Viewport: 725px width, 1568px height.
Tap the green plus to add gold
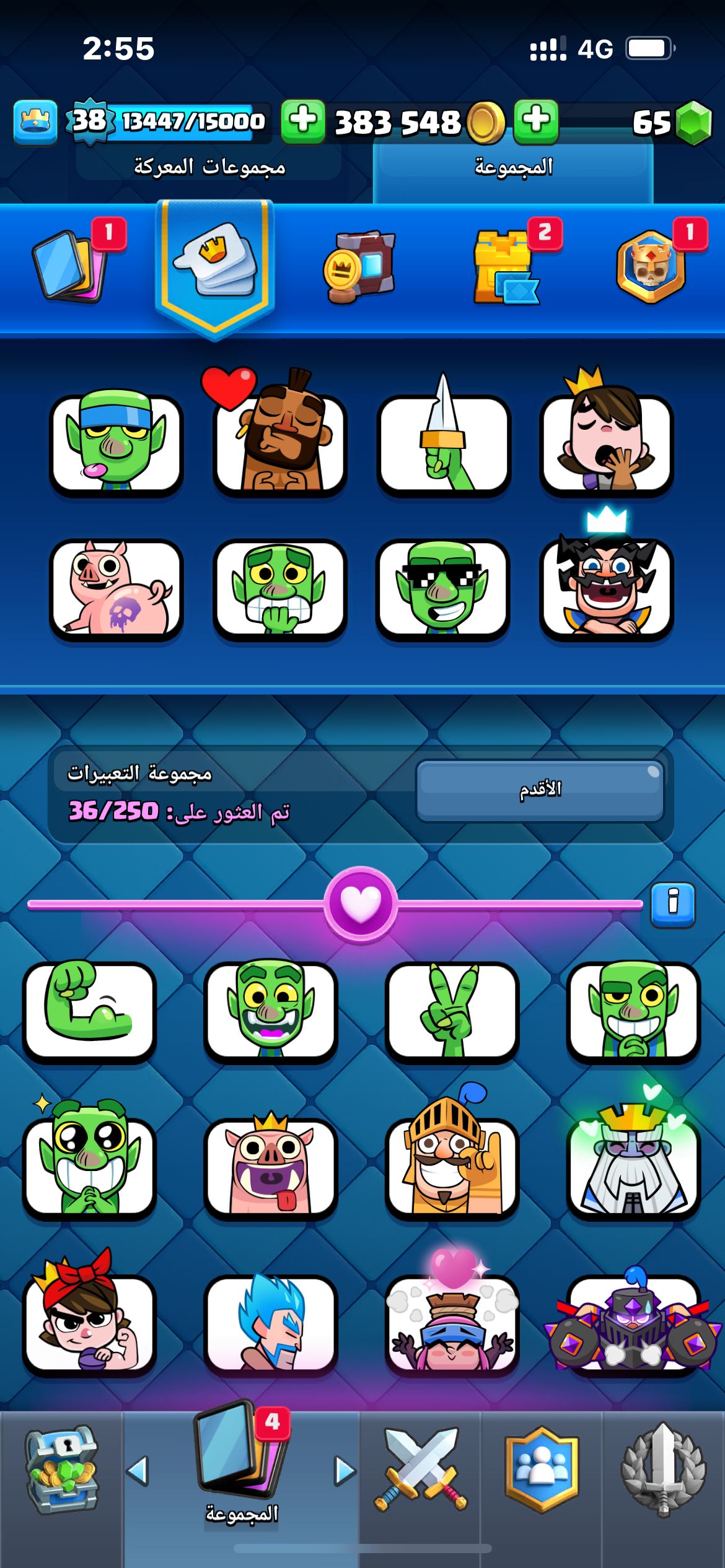point(303,121)
